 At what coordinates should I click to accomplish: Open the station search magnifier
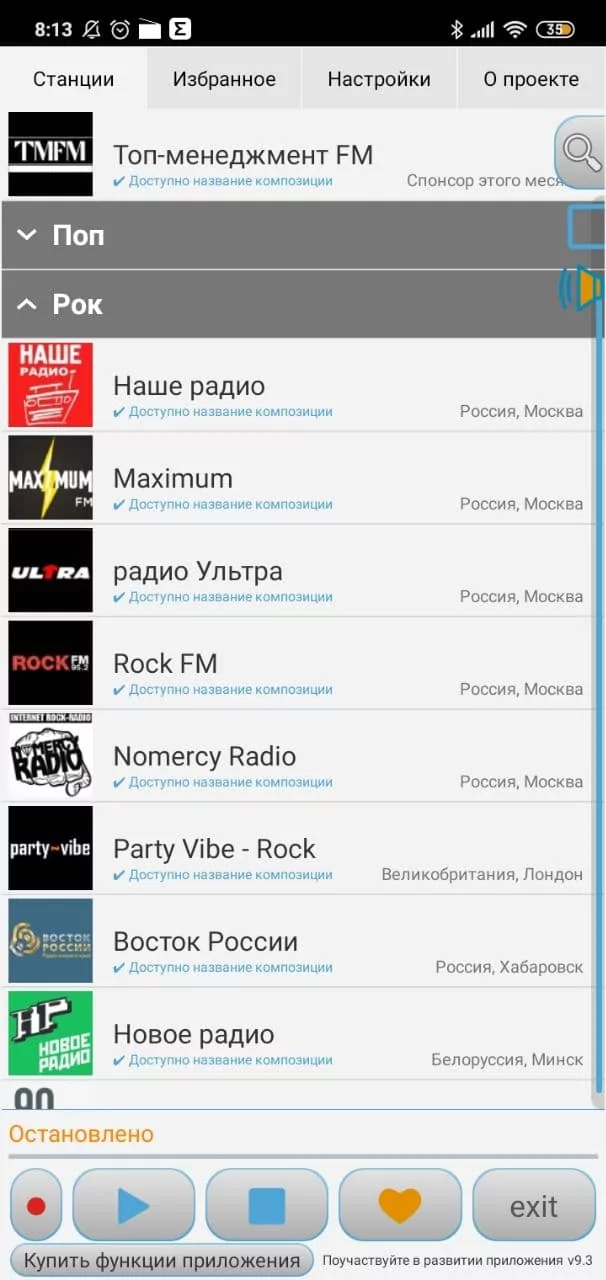click(x=581, y=152)
